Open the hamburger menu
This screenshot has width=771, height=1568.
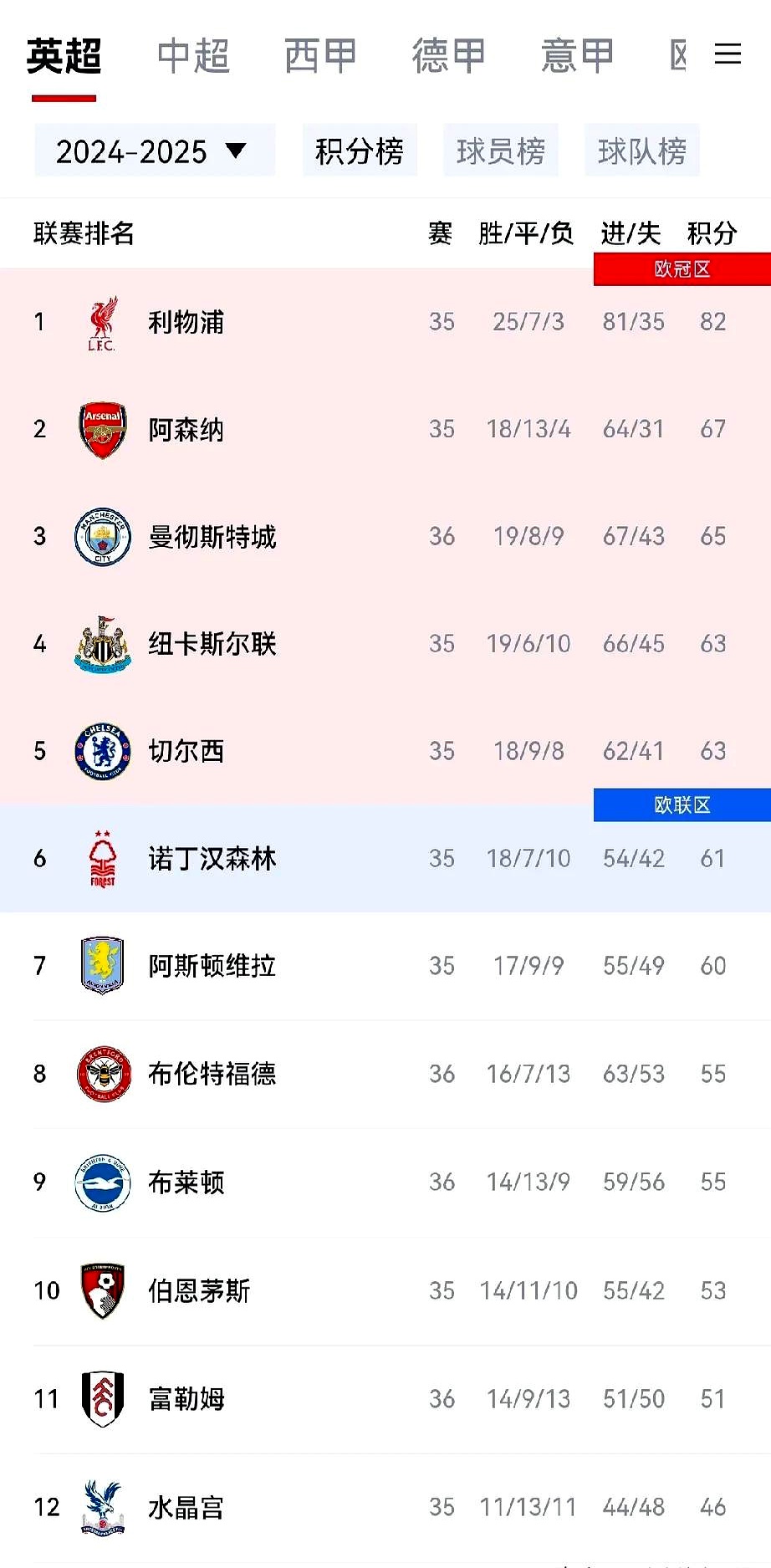tap(728, 54)
